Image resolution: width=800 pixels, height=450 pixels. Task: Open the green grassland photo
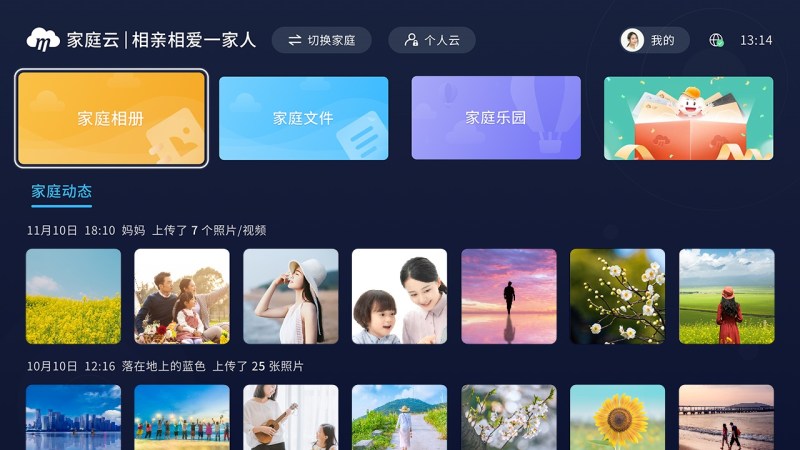pyautogui.click(x=726, y=296)
